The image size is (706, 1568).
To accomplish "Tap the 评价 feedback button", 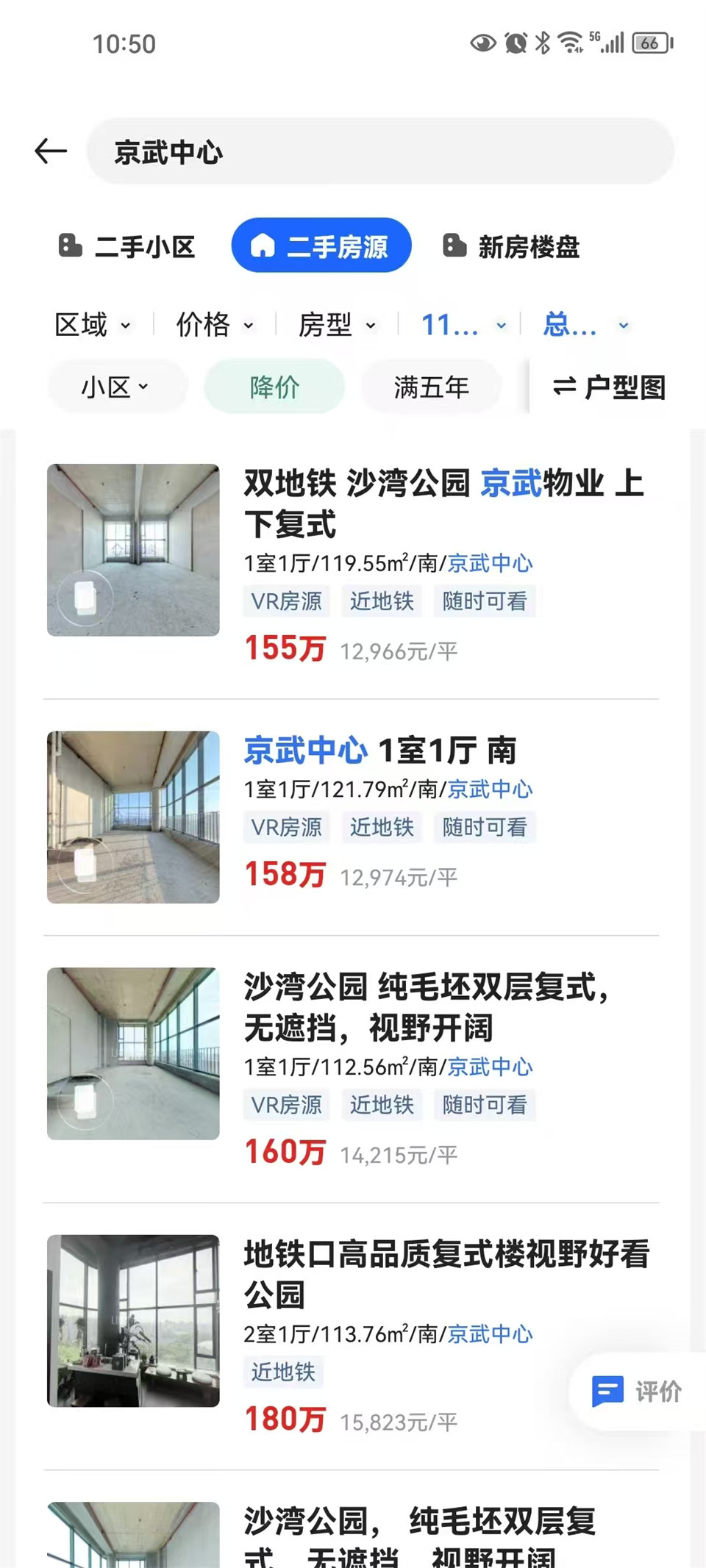I will click(x=637, y=1391).
